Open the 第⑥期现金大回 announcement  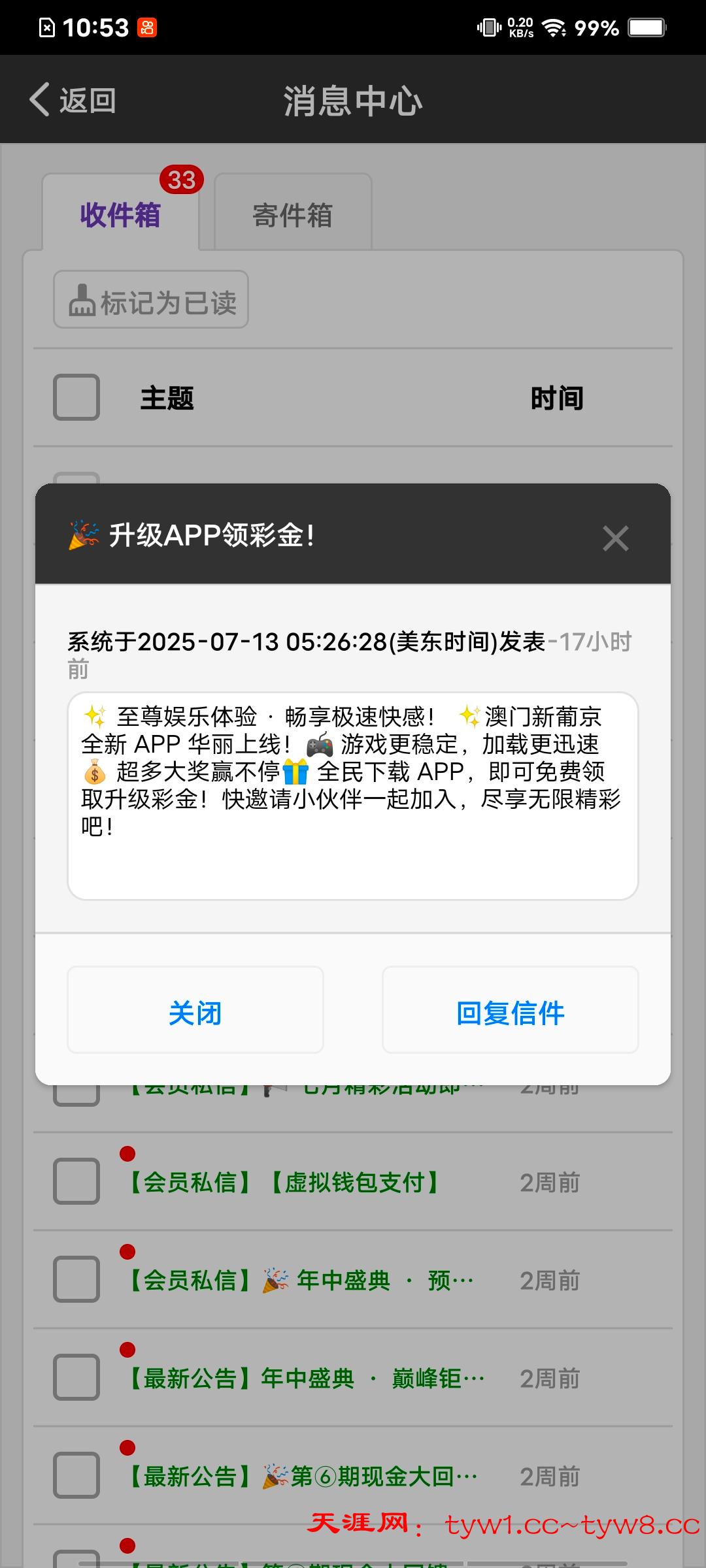click(x=302, y=1477)
